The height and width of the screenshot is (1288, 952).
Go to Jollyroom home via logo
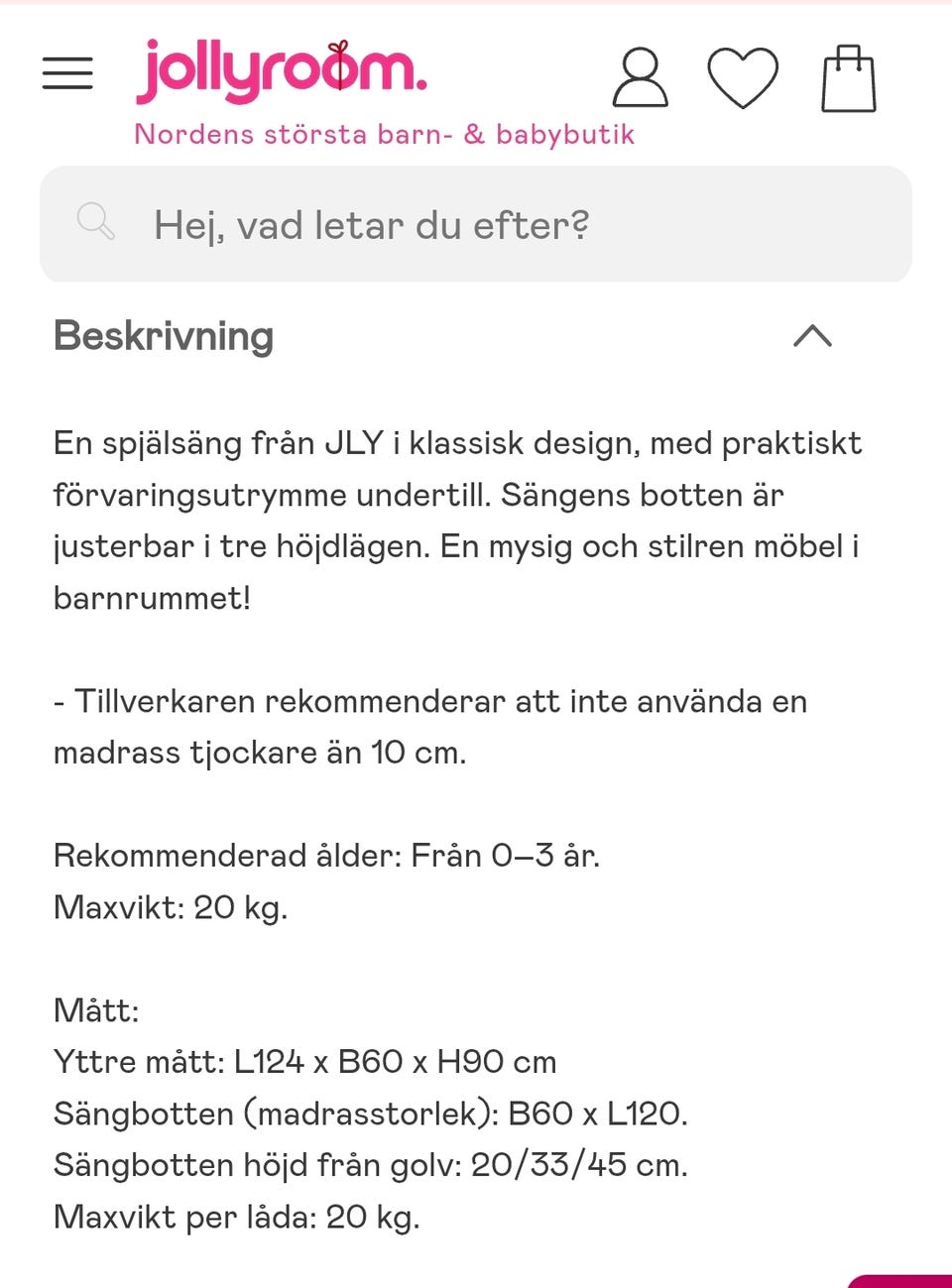tap(282, 71)
